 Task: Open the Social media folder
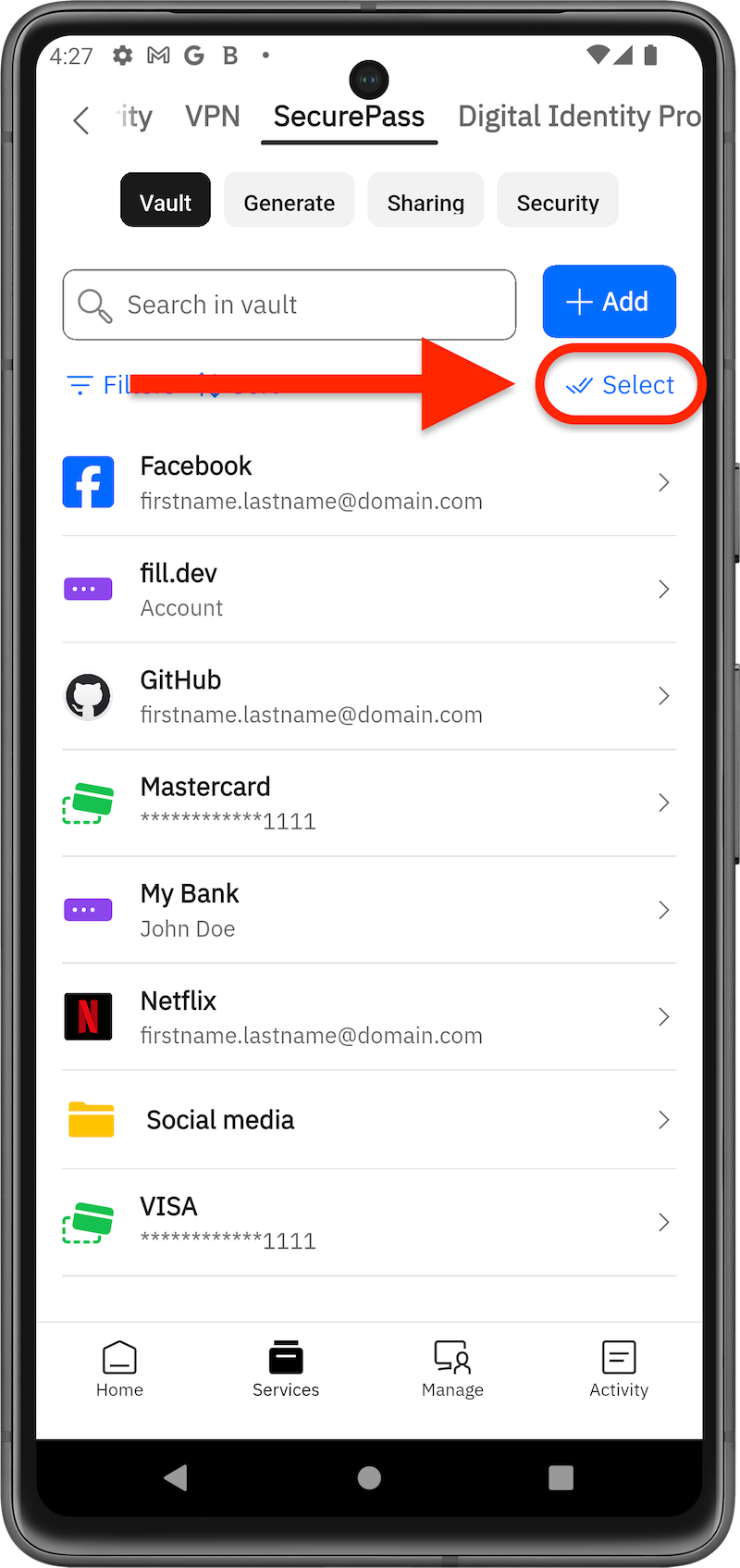pos(368,1120)
